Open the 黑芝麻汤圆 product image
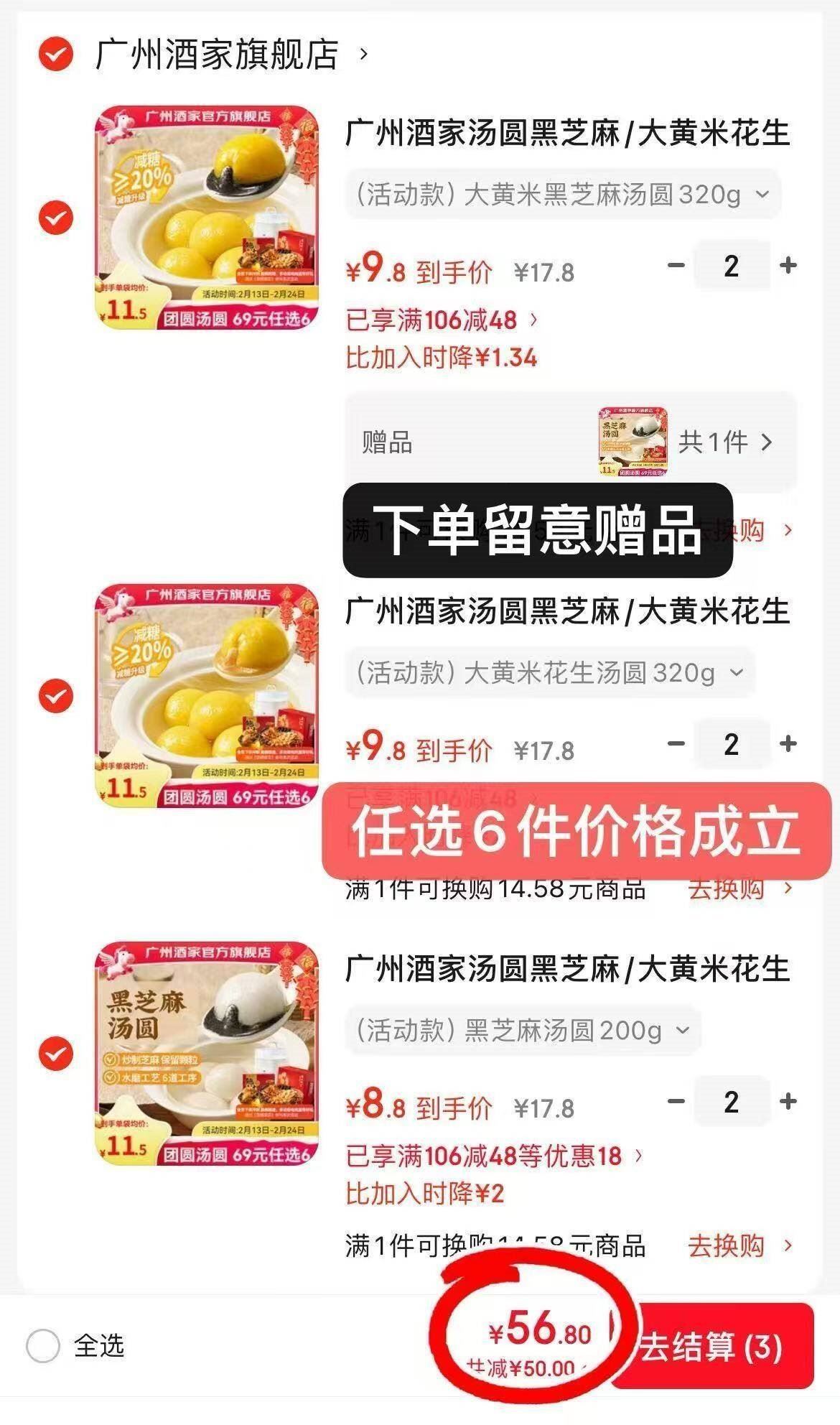The image size is (840, 1425). (x=207, y=1053)
